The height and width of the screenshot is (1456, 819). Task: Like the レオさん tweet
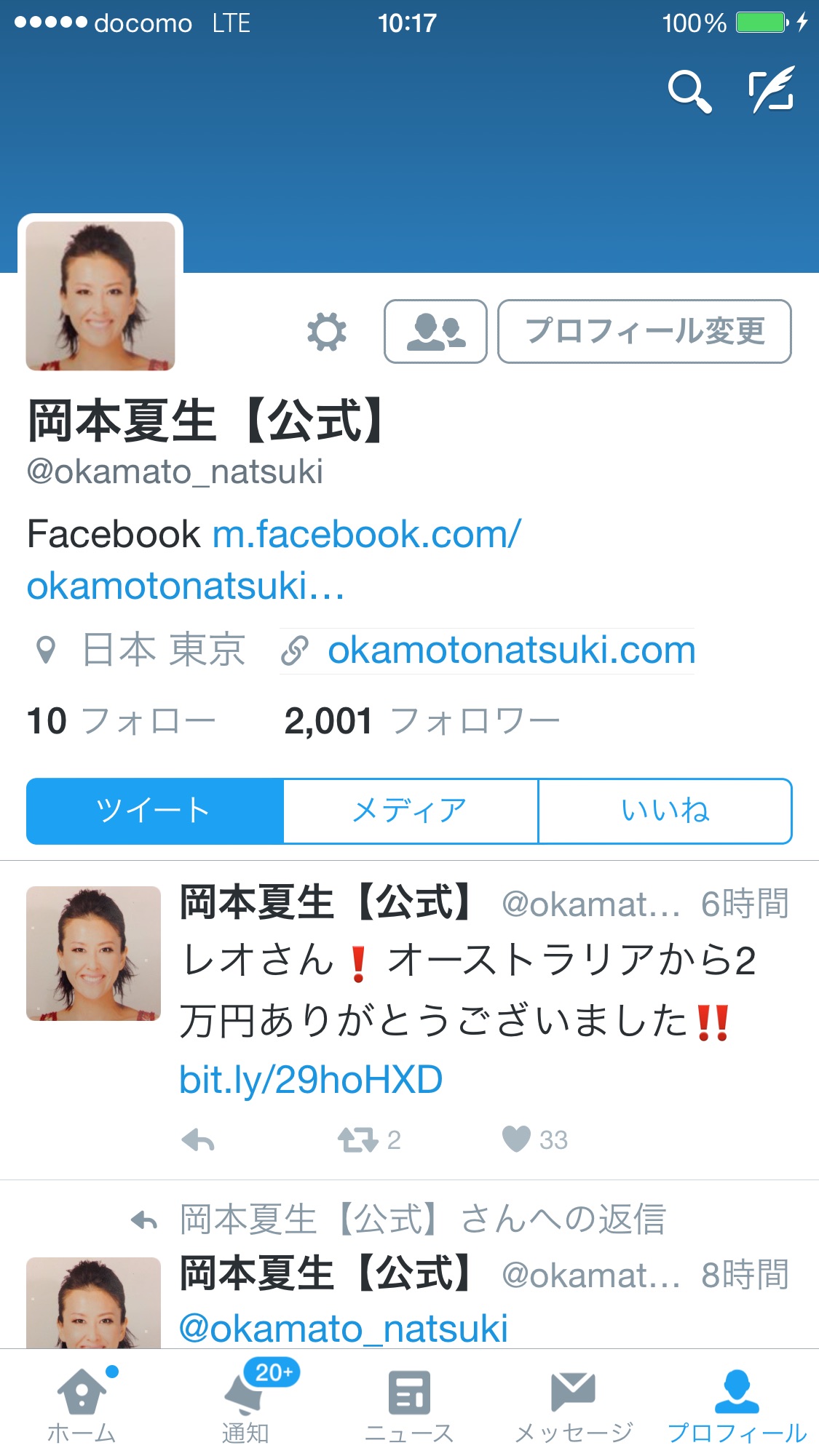point(517,1139)
